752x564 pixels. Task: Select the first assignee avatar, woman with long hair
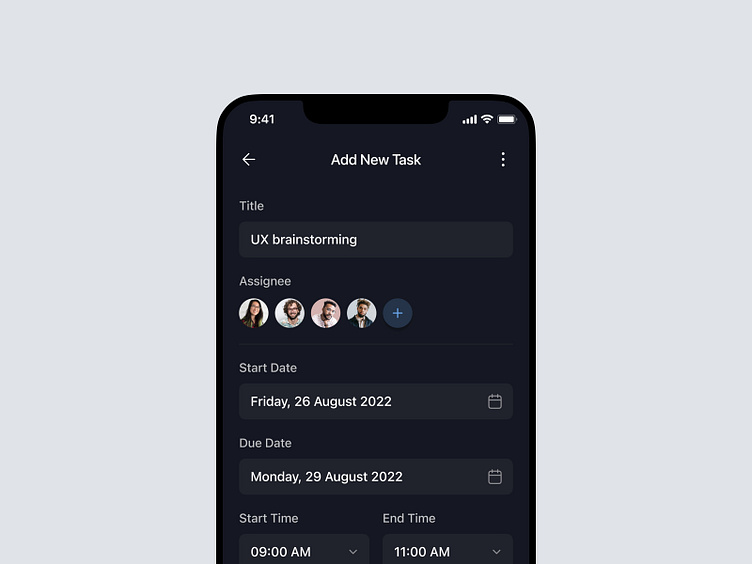(x=254, y=314)
